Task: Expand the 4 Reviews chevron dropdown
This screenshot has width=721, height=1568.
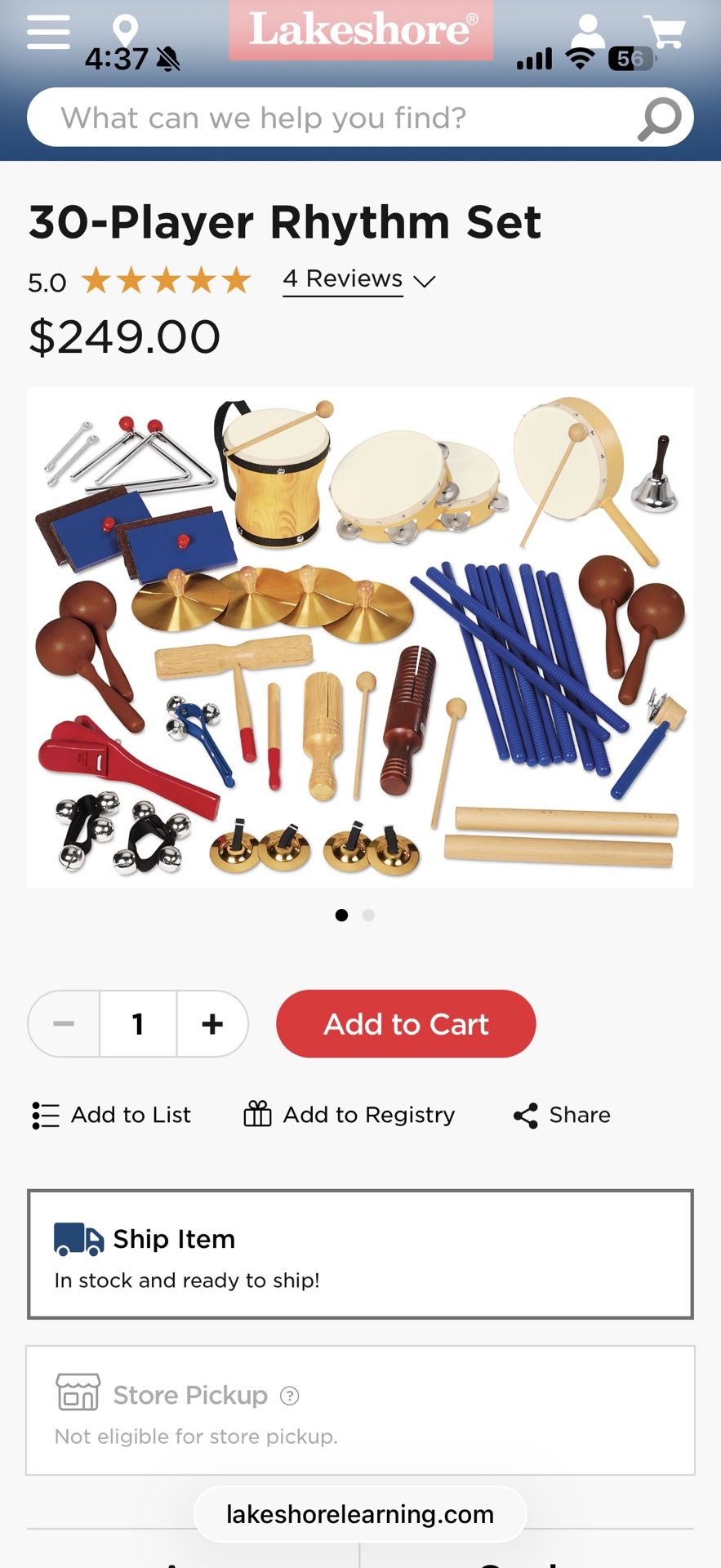Action: pos(425,281)
